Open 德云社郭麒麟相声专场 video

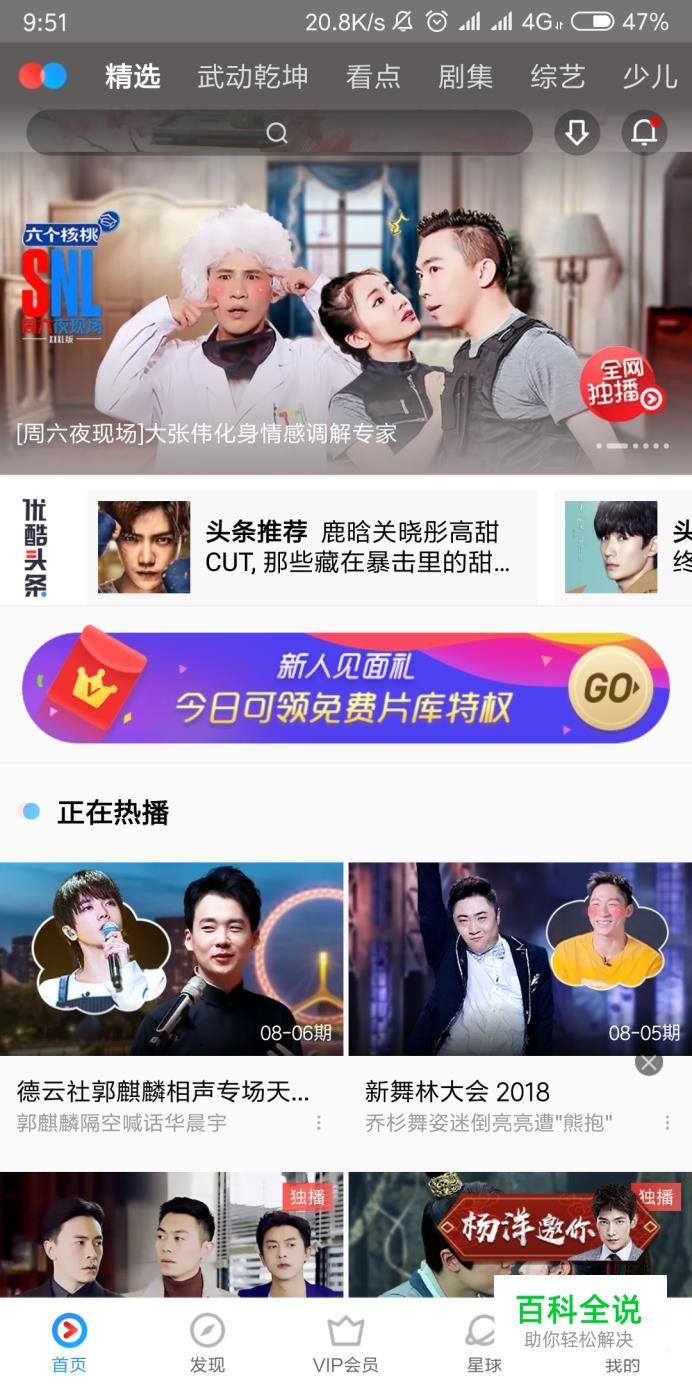click(171, 958)
